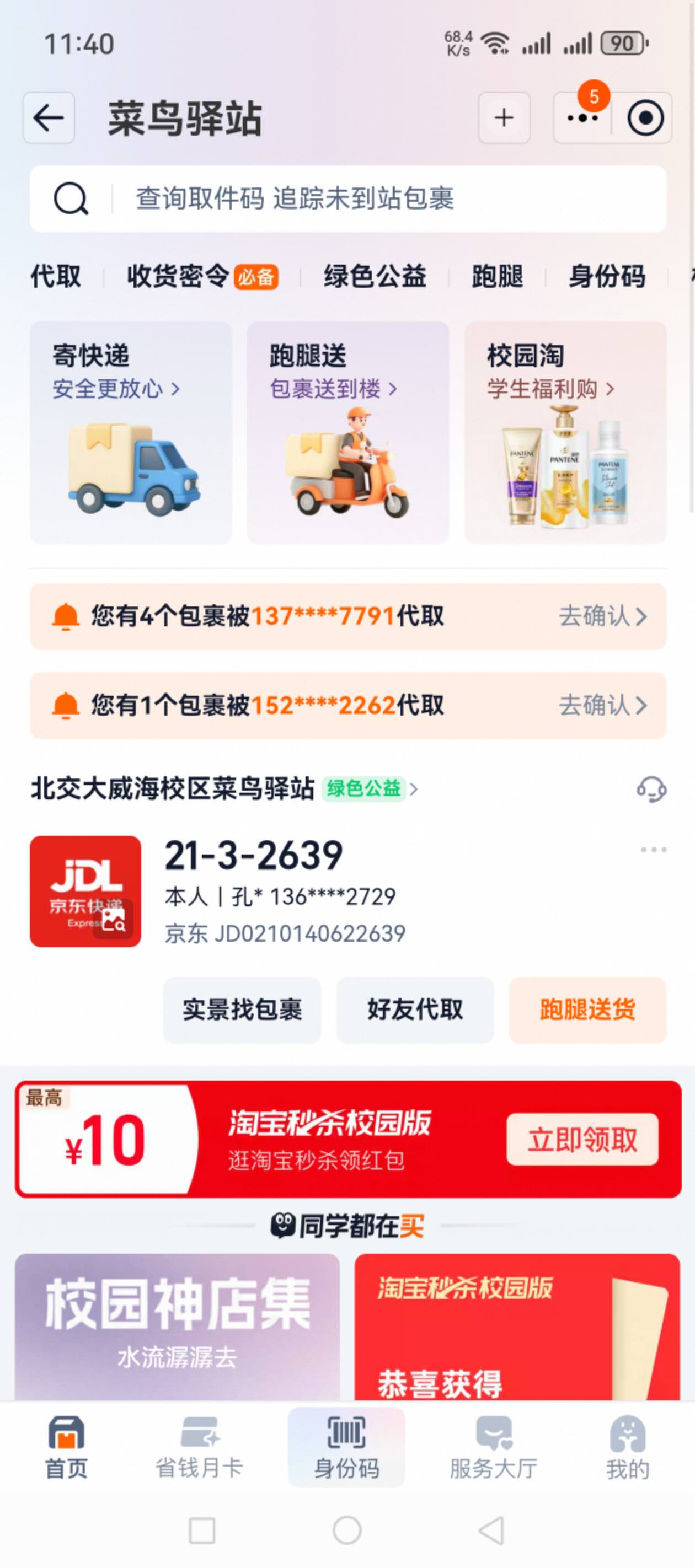Tap 实景找包裹 button
This screenshot has width=695, height=1568.
click(x=242, y=1010)
